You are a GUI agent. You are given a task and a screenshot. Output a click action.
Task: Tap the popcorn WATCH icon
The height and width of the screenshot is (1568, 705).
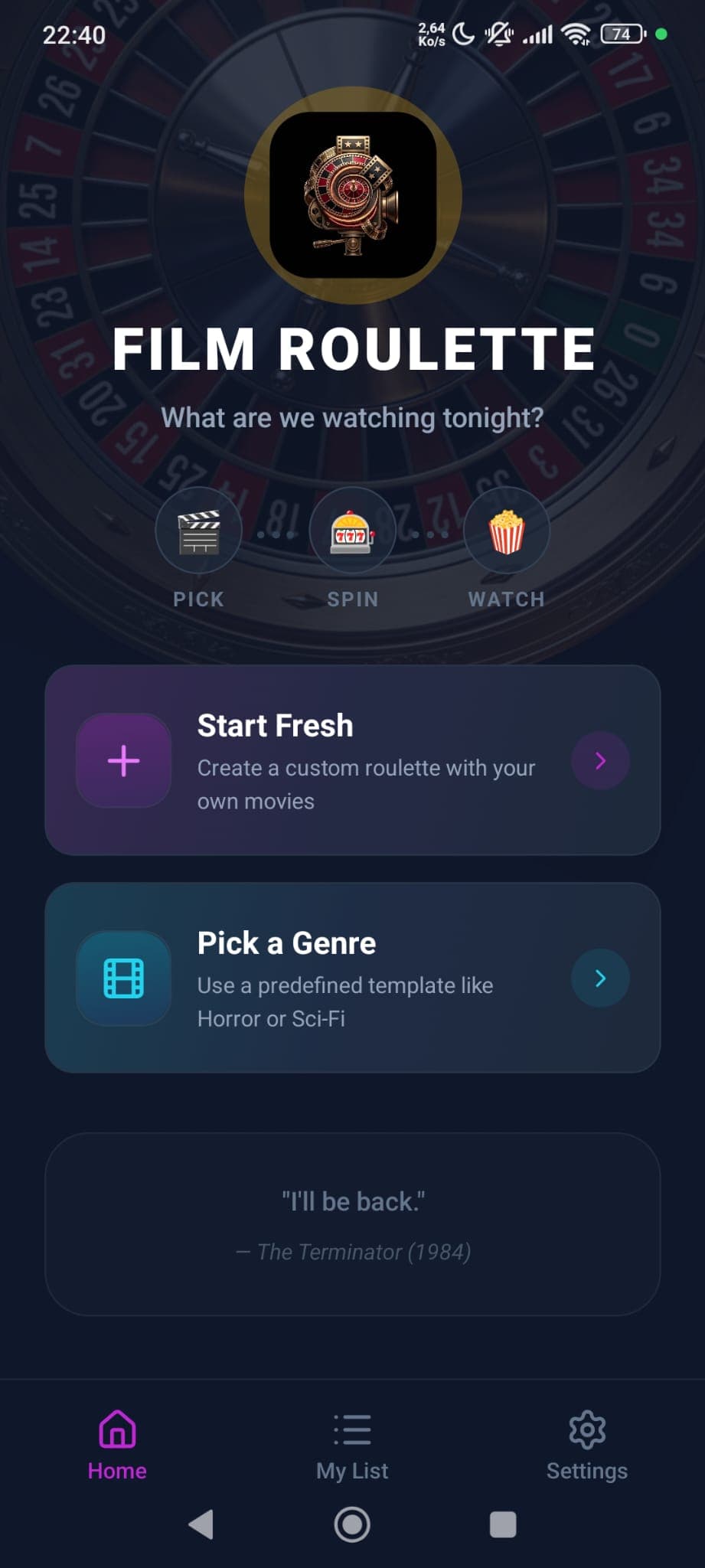point(507,531)
